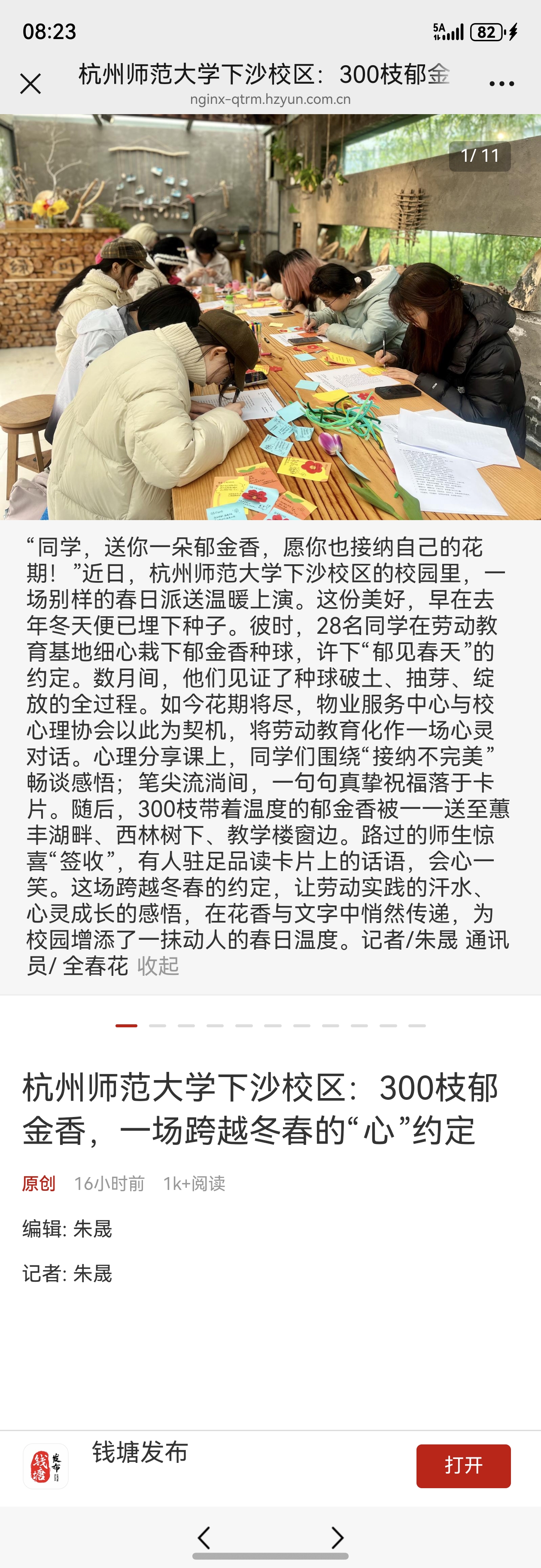Open the first gallery photo of students writing
Viewport: 541px width, 1568px height.
(x=270, y=317)
